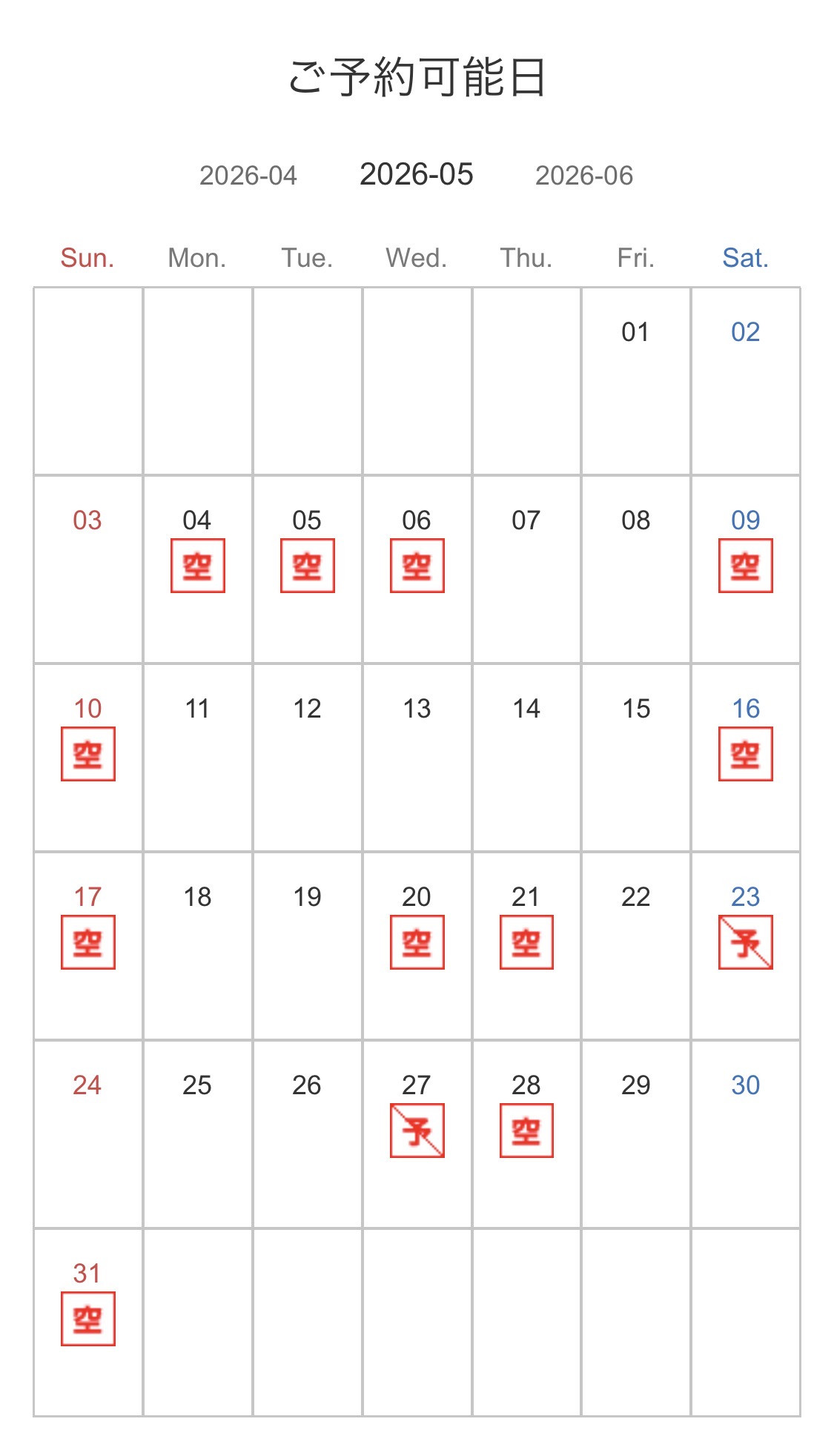
Task: Open the available slot on Sunday 17
Action: coord(88,943)
